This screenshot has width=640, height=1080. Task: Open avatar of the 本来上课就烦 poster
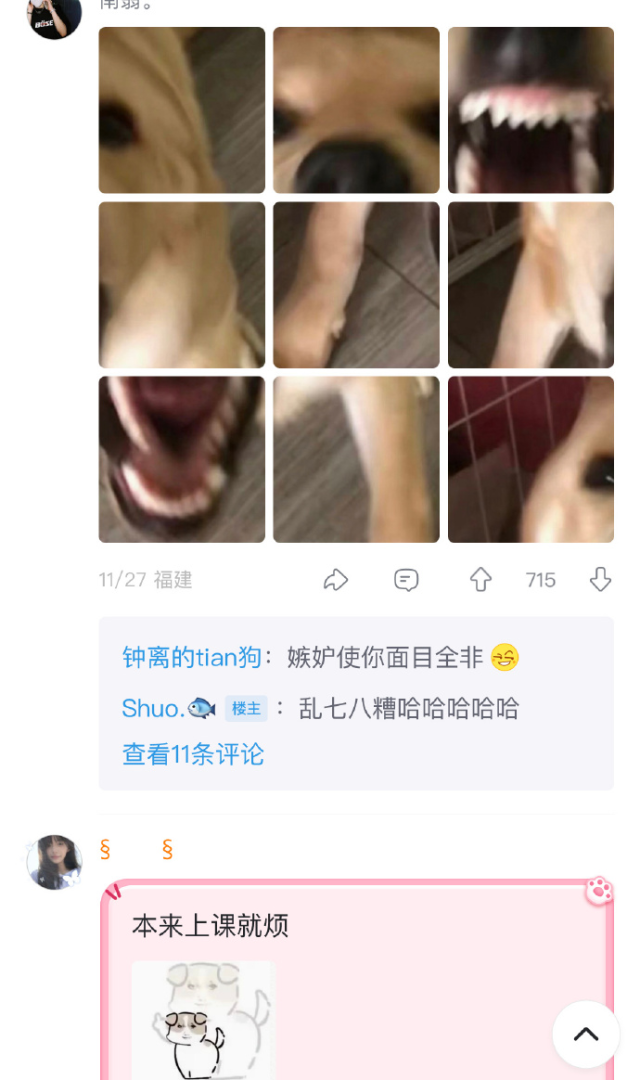(54, 862)
